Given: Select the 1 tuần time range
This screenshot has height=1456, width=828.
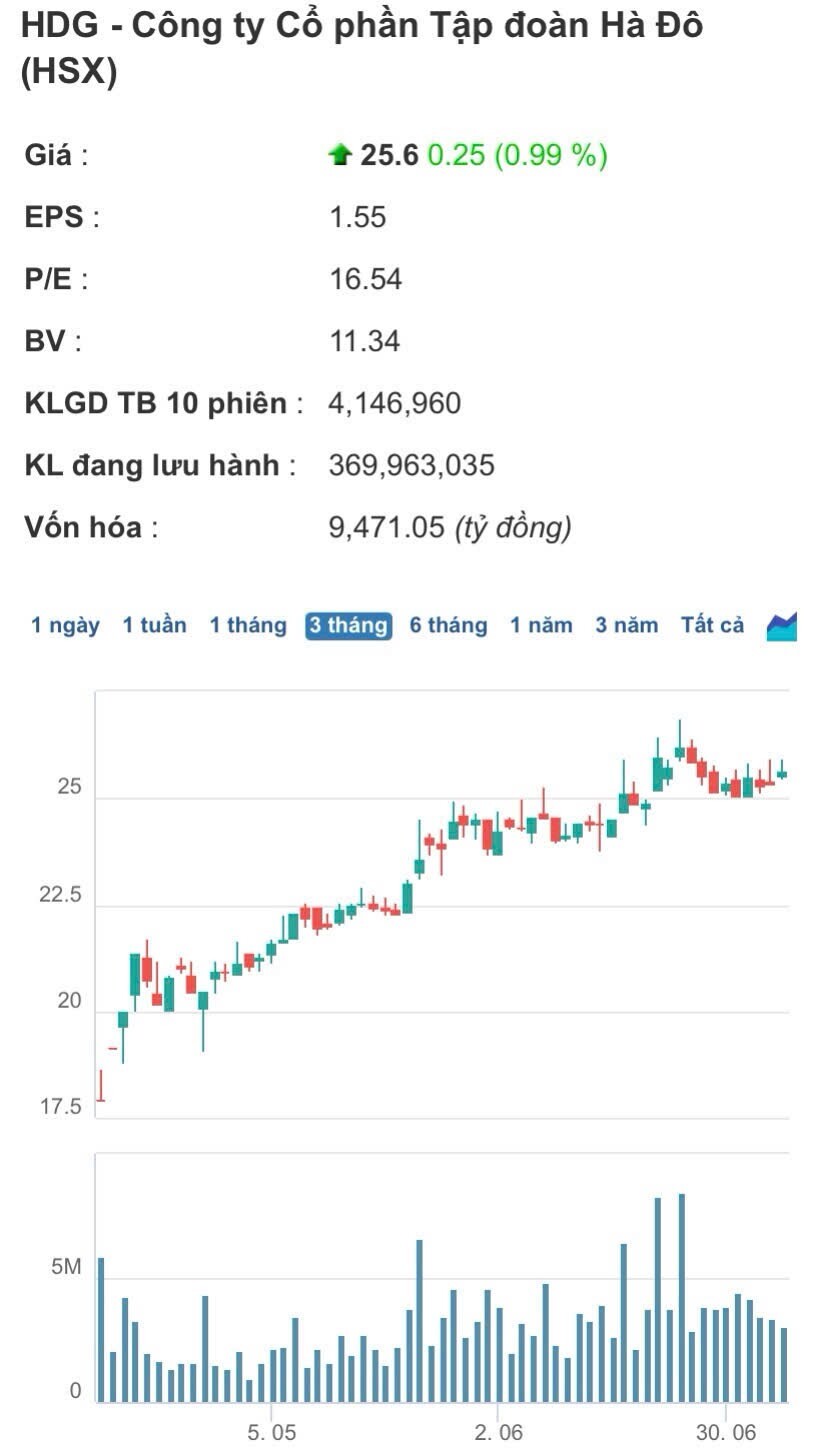Looking at the screenshot, I should (154, 626).
